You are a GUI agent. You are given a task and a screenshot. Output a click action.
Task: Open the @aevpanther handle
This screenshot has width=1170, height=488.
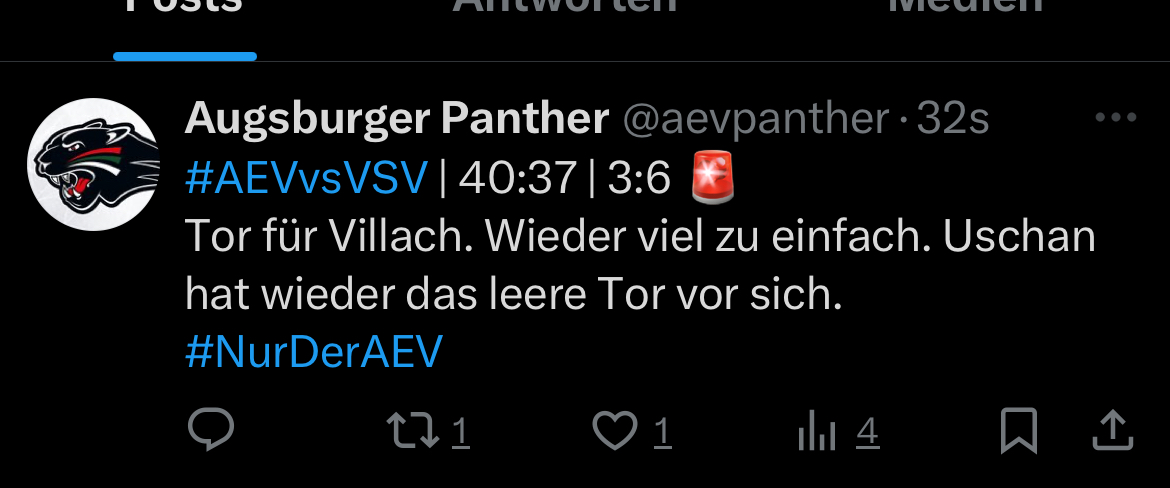click(755, 120)
